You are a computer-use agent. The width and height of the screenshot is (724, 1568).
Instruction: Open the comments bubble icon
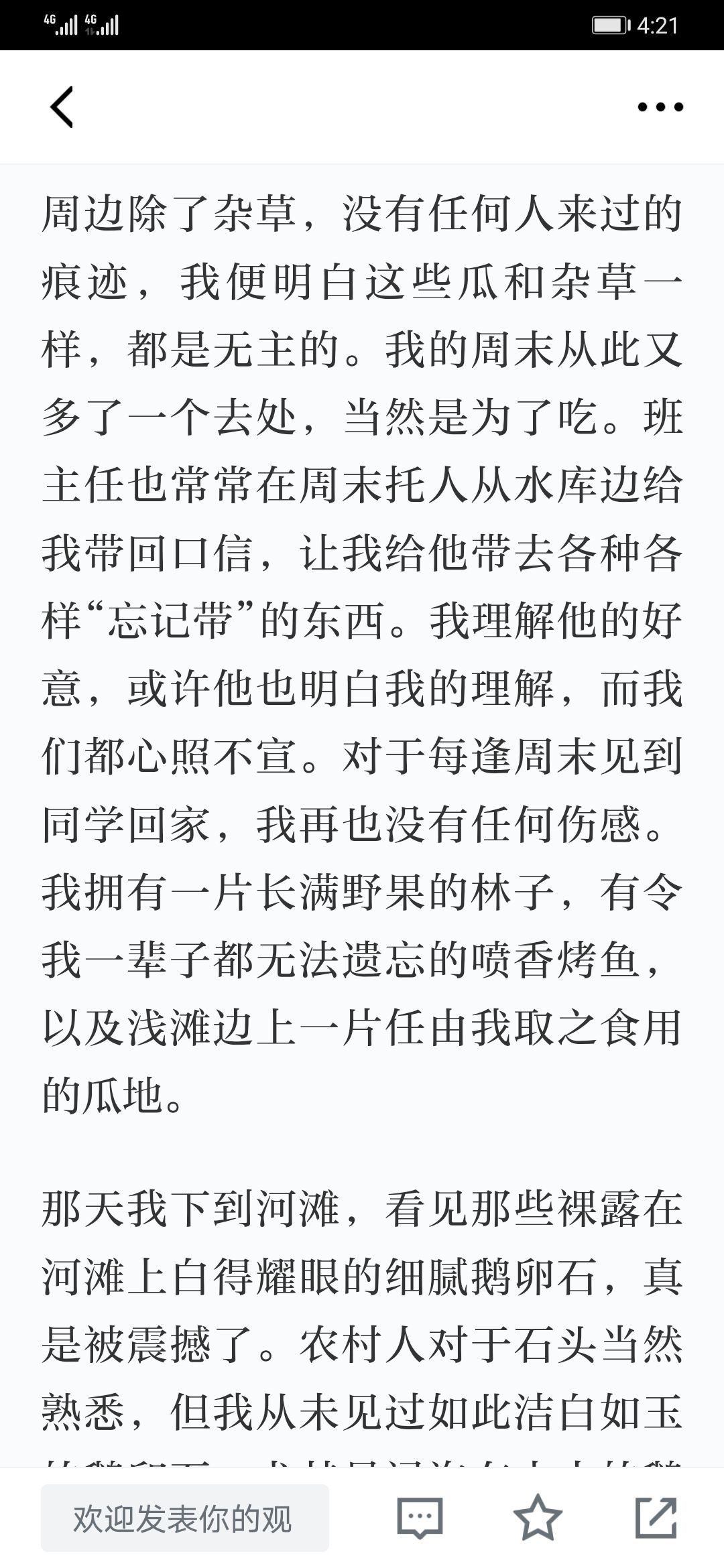coord(420,1518)
